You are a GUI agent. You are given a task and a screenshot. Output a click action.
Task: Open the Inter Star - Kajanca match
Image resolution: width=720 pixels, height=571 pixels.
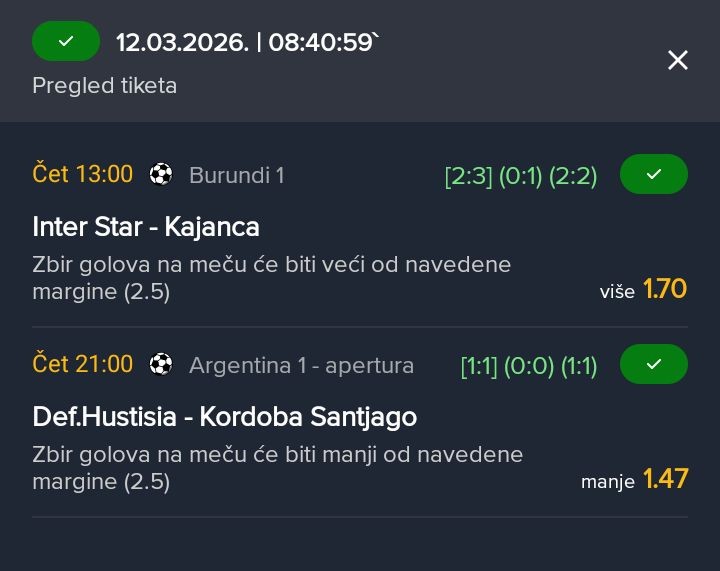(146, 227)
